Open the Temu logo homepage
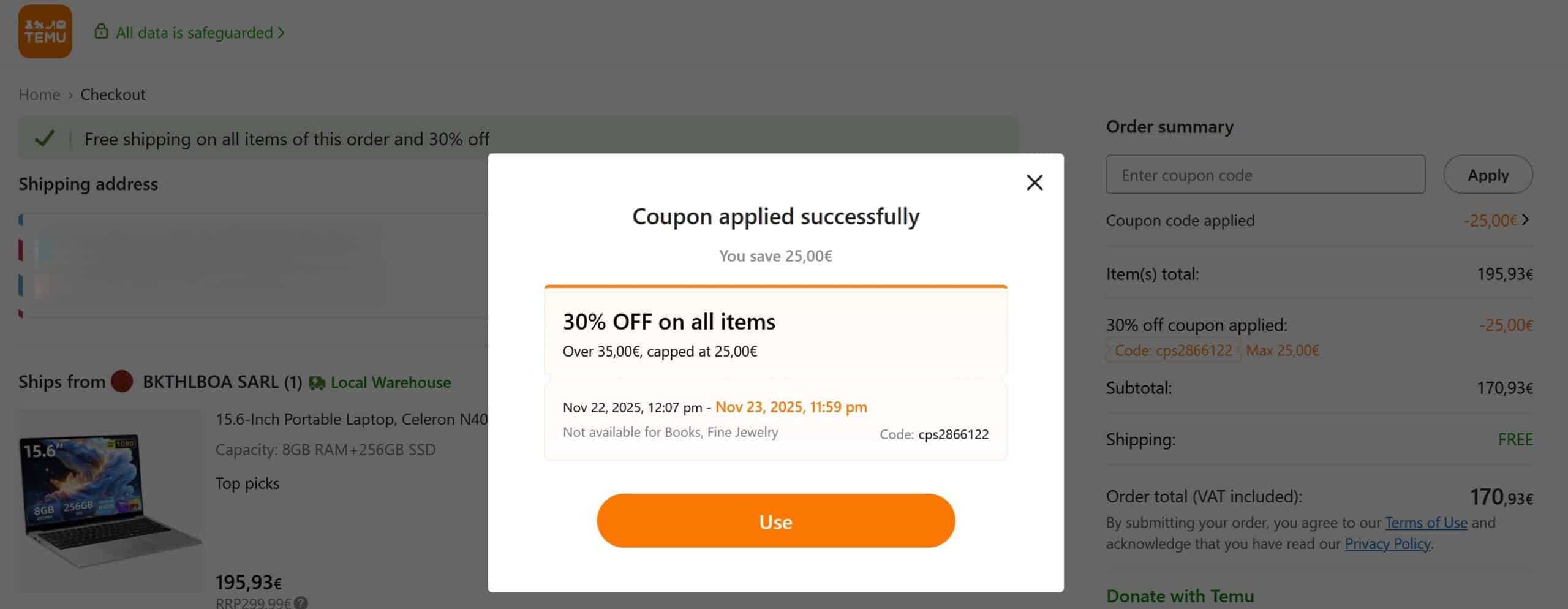 pyautogui.click(x=45, y=31)
